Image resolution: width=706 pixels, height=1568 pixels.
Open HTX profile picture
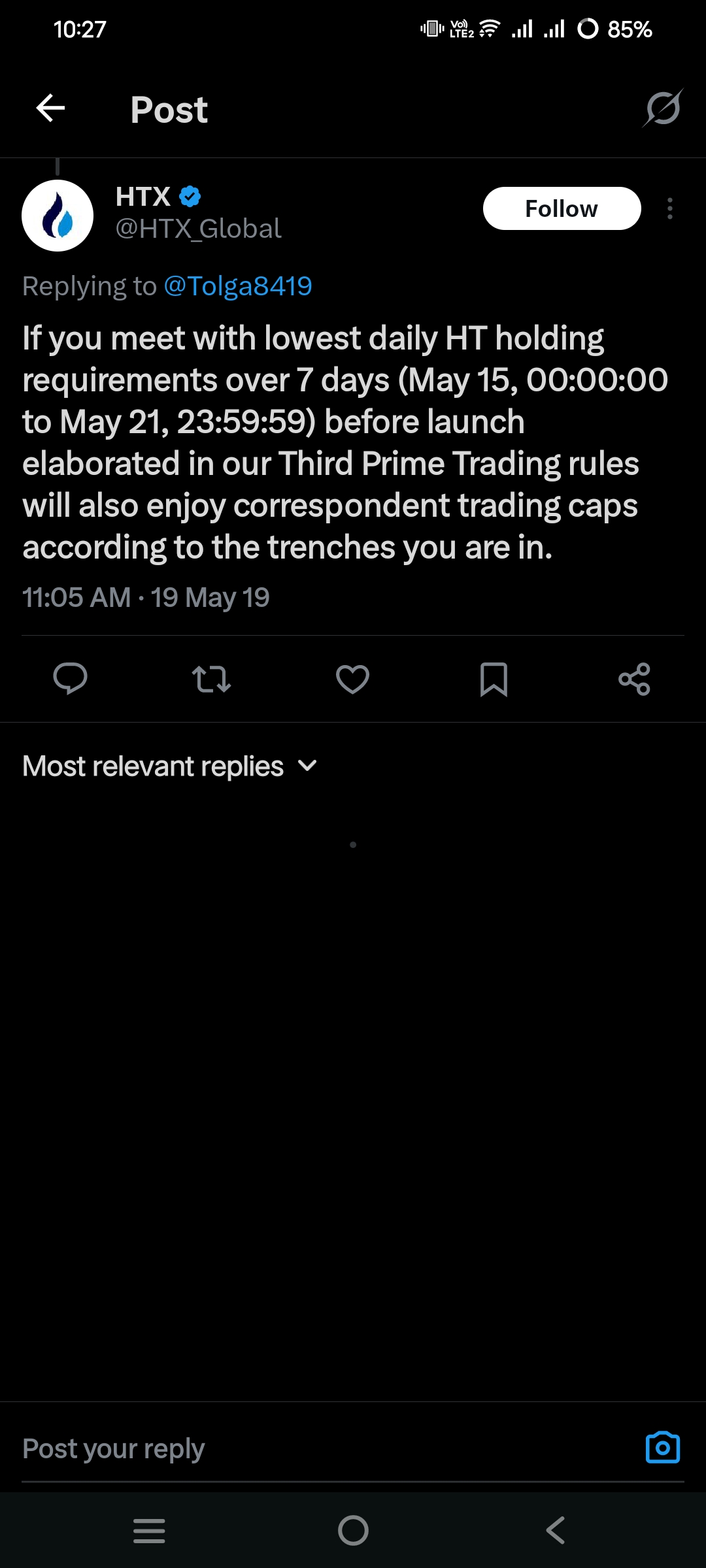pyautogui.click(x=58, y=216)
